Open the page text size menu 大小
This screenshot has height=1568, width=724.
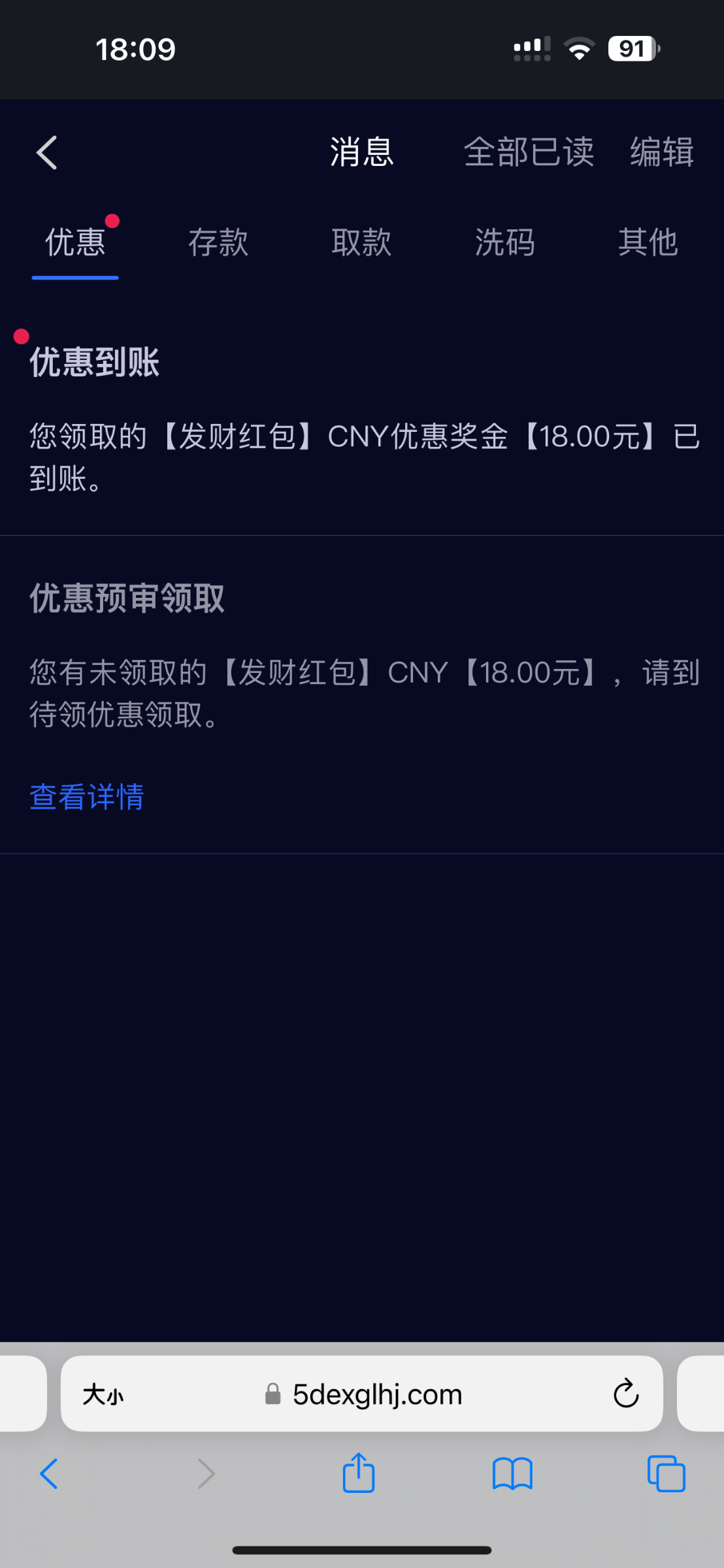coord(103,1395)
